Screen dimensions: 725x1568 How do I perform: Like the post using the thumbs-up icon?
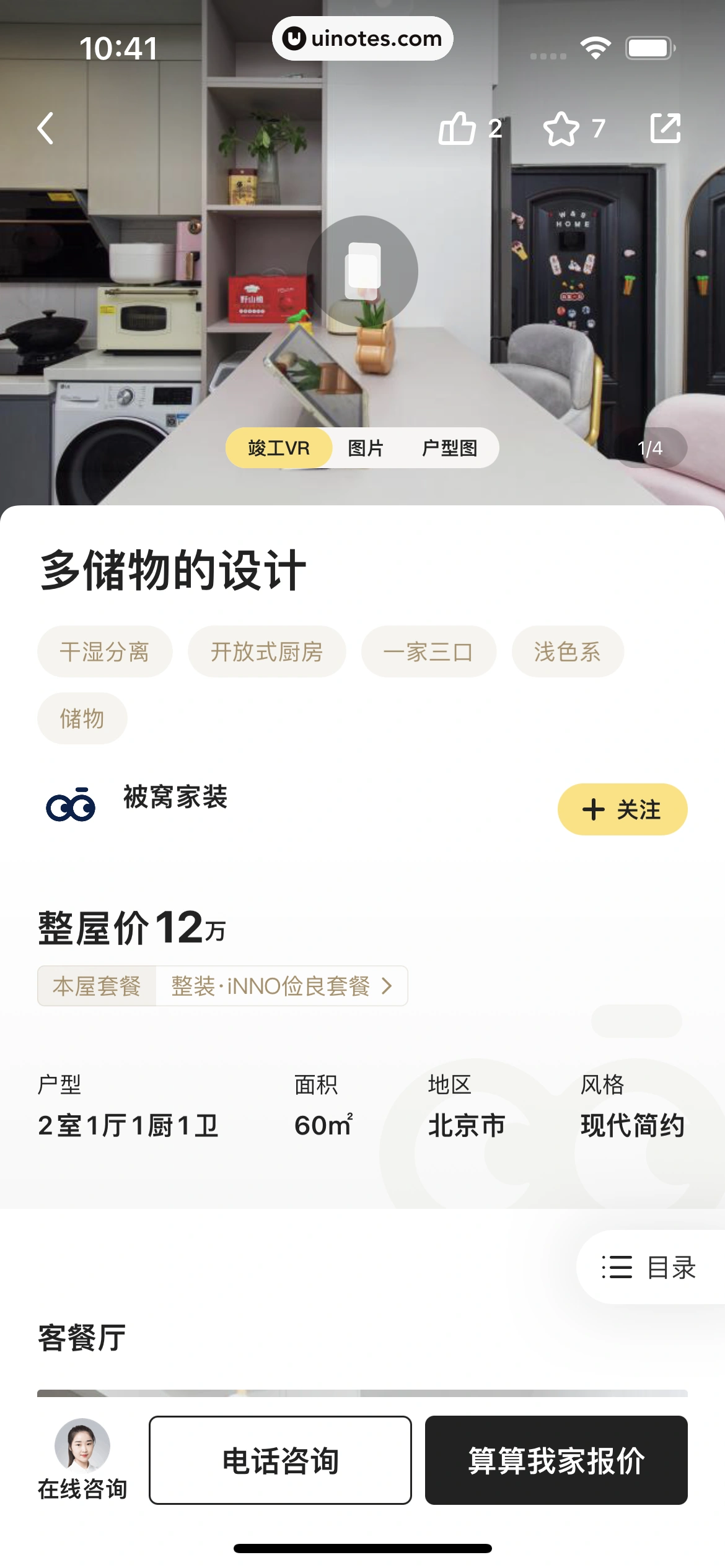457,128
